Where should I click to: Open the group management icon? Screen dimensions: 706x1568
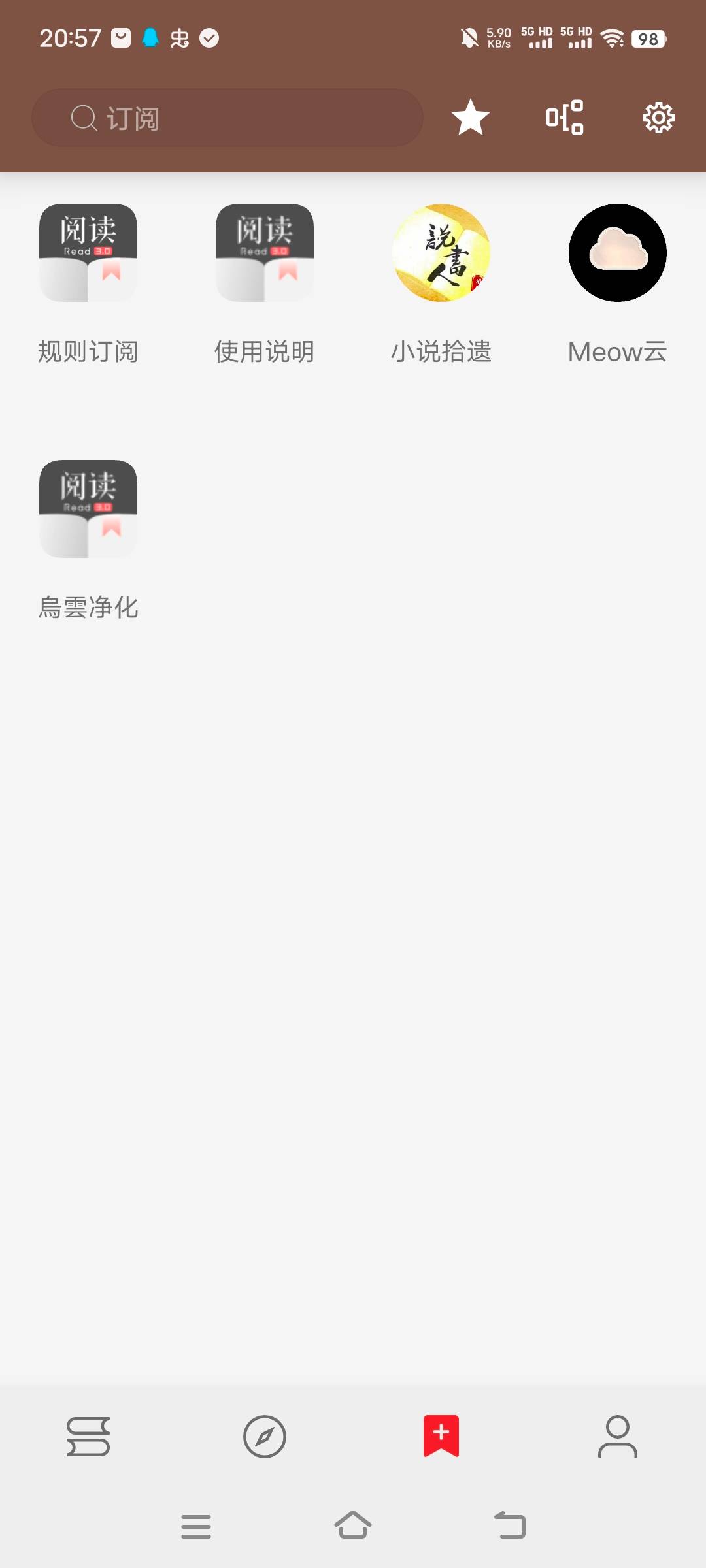(x=565, y=118)
